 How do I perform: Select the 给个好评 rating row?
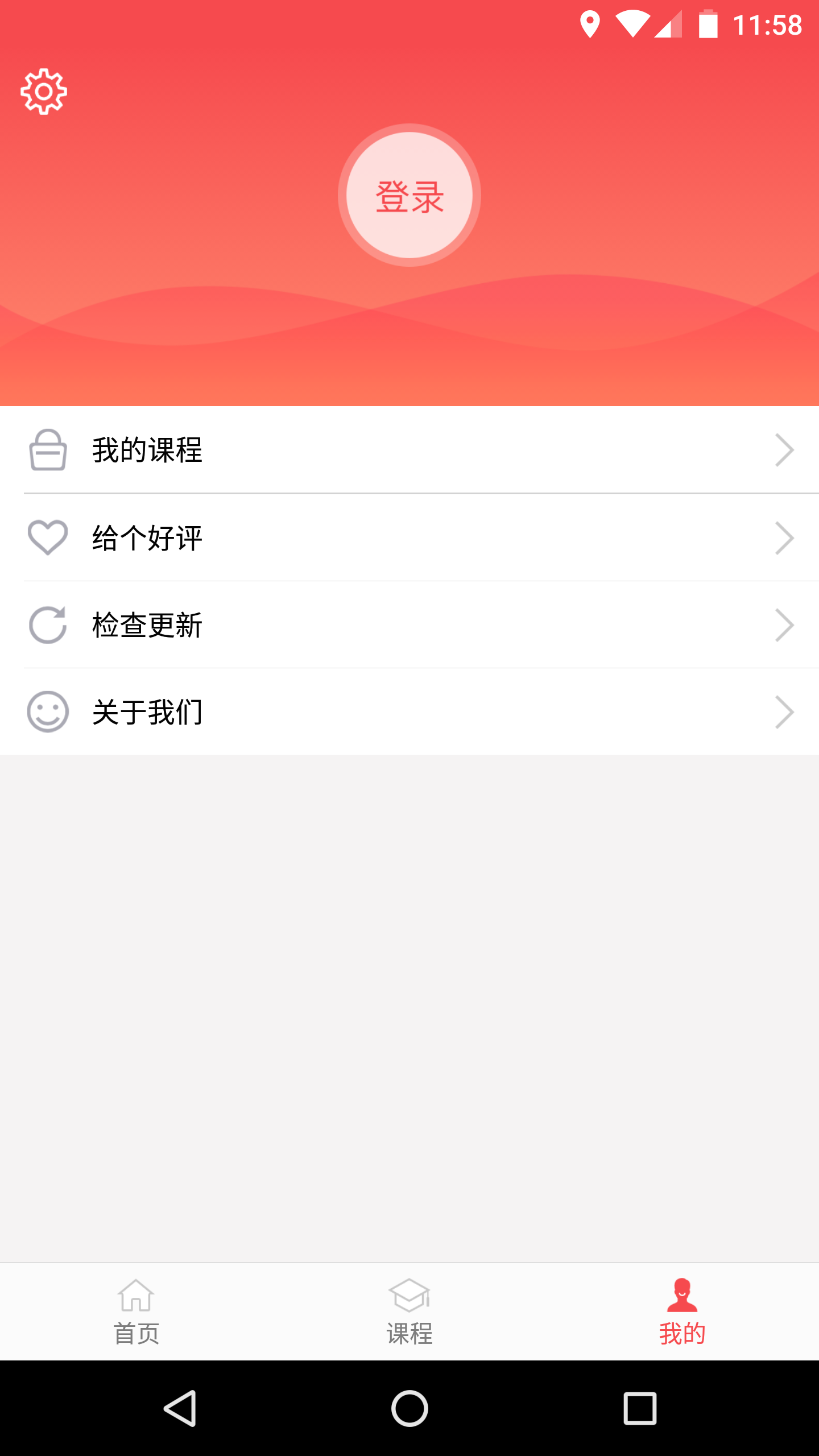(x=409, y=537)
